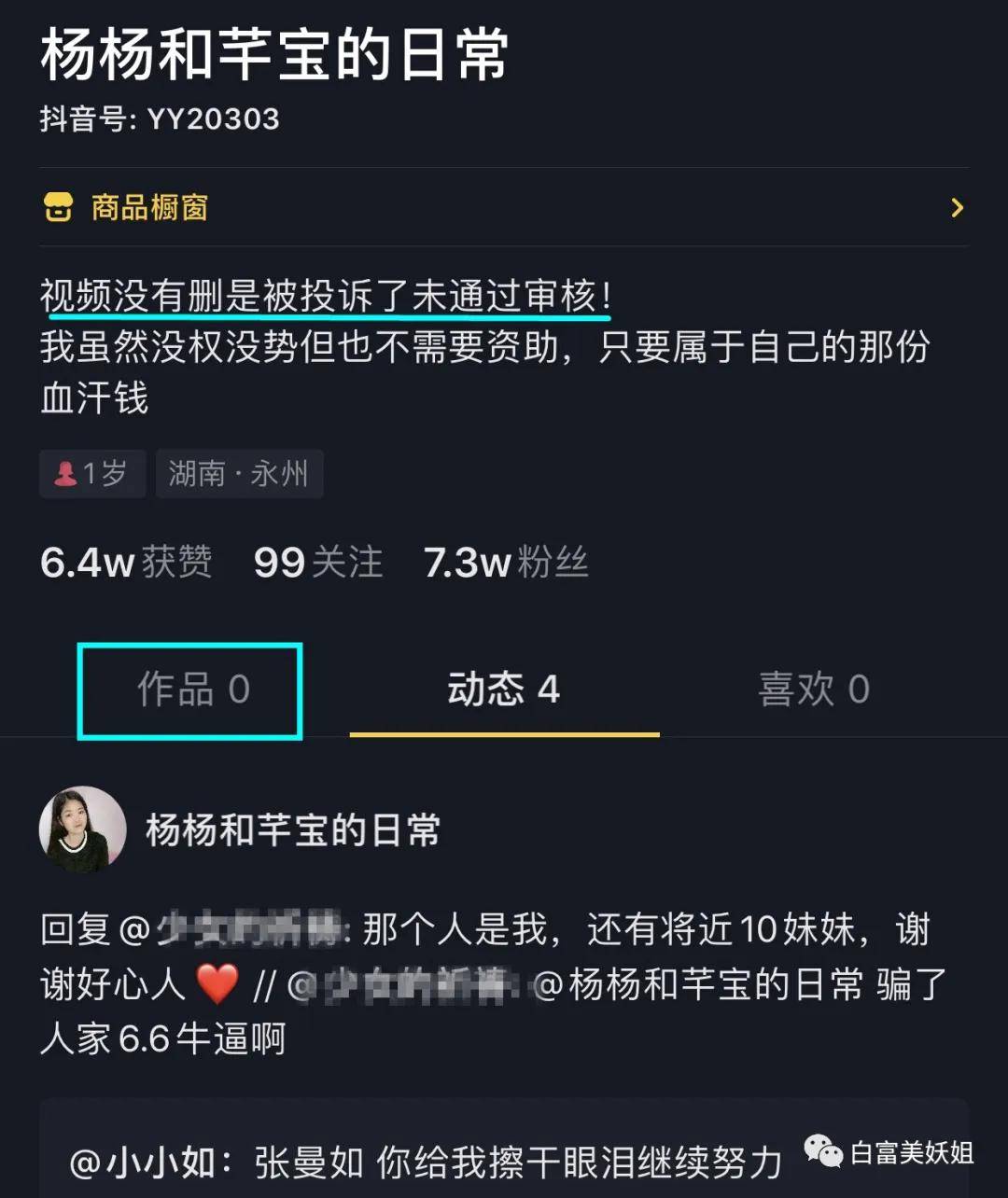Click the highlighted 作品 tab icon box
Viewport: 1008px width, 1198px height.
tap(189, 690)
